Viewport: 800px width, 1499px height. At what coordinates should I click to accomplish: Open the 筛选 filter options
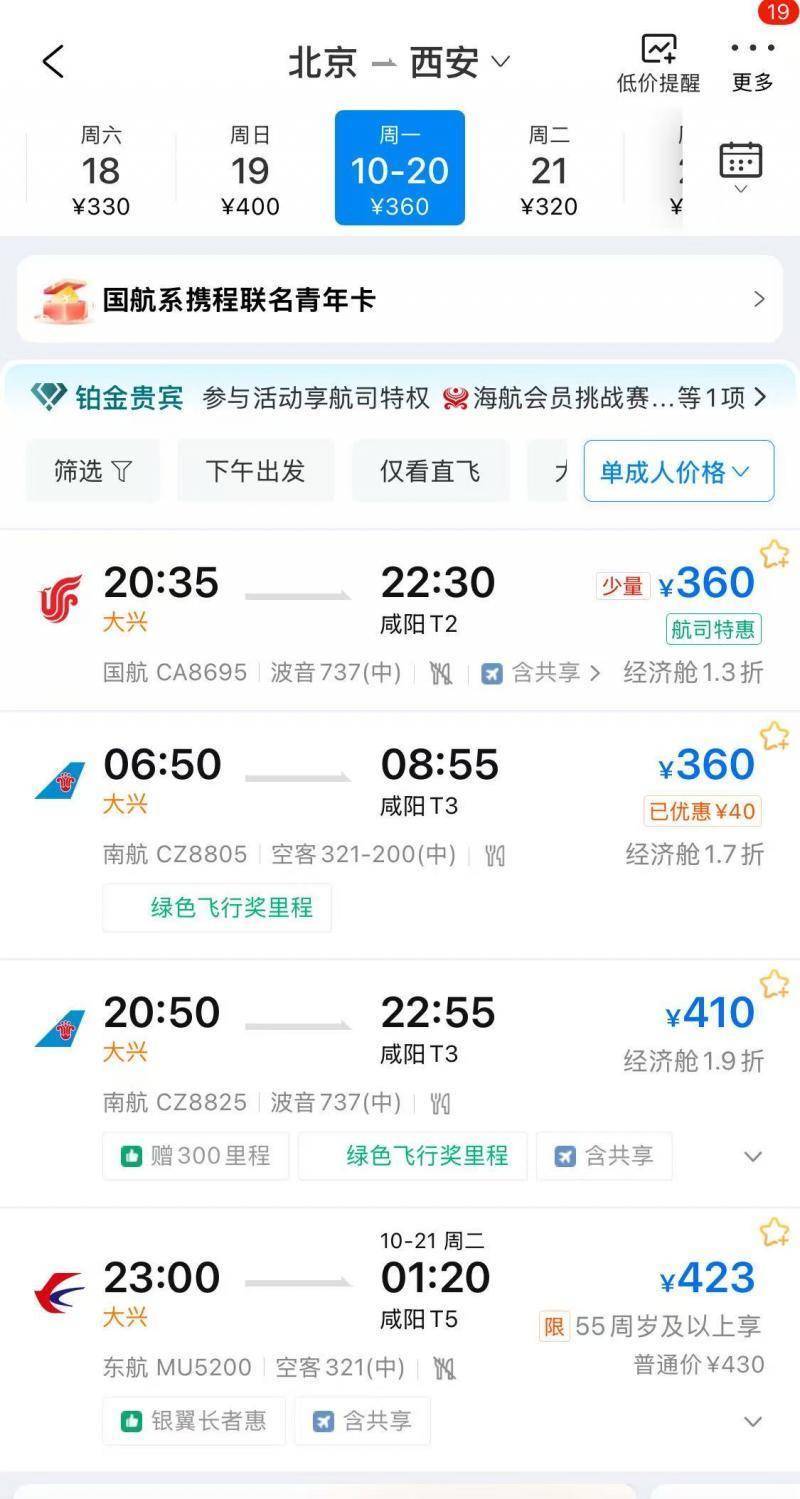[x=92, y=471]
